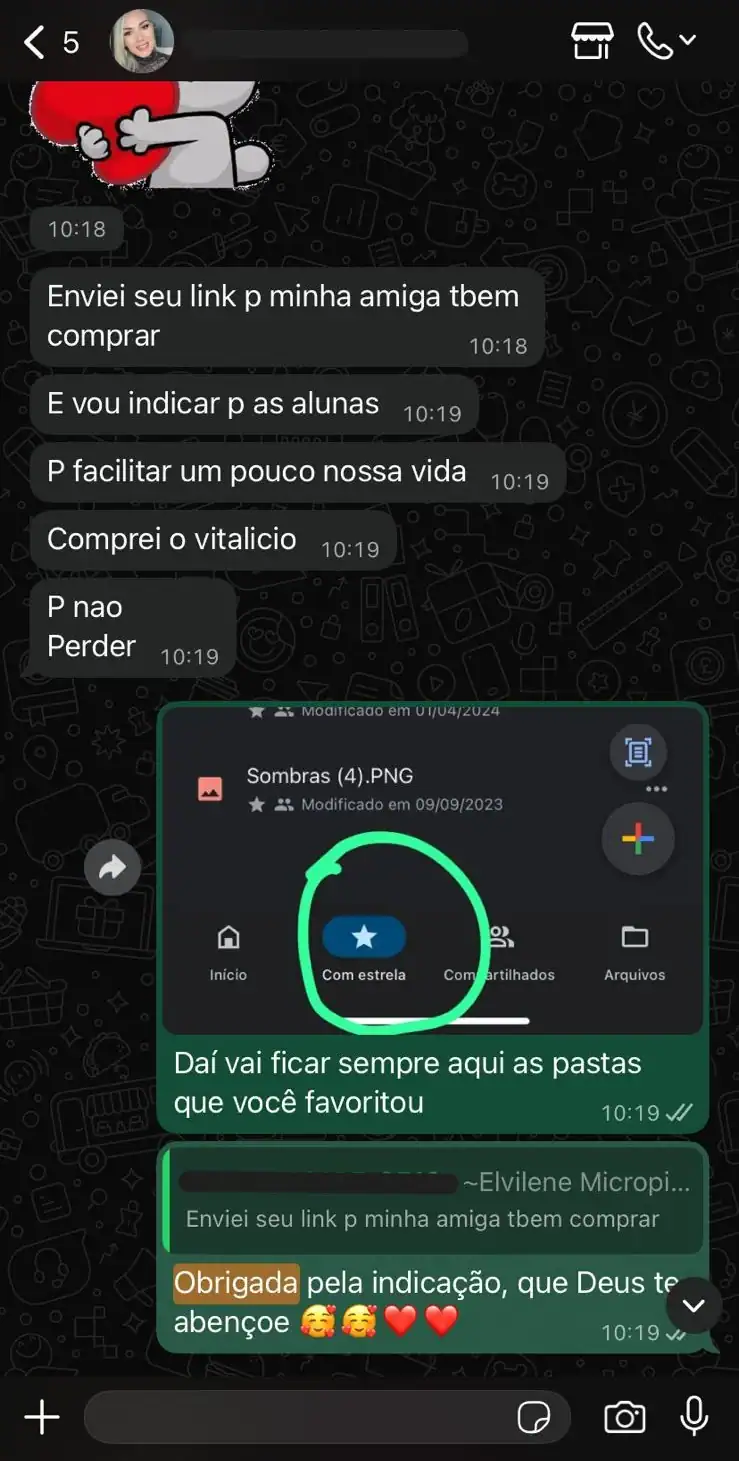The height and width of the screenshot is (1461, 739).
Task: Open contact info via the name bar
Action: pyautogui.click(x=330, y=42)
